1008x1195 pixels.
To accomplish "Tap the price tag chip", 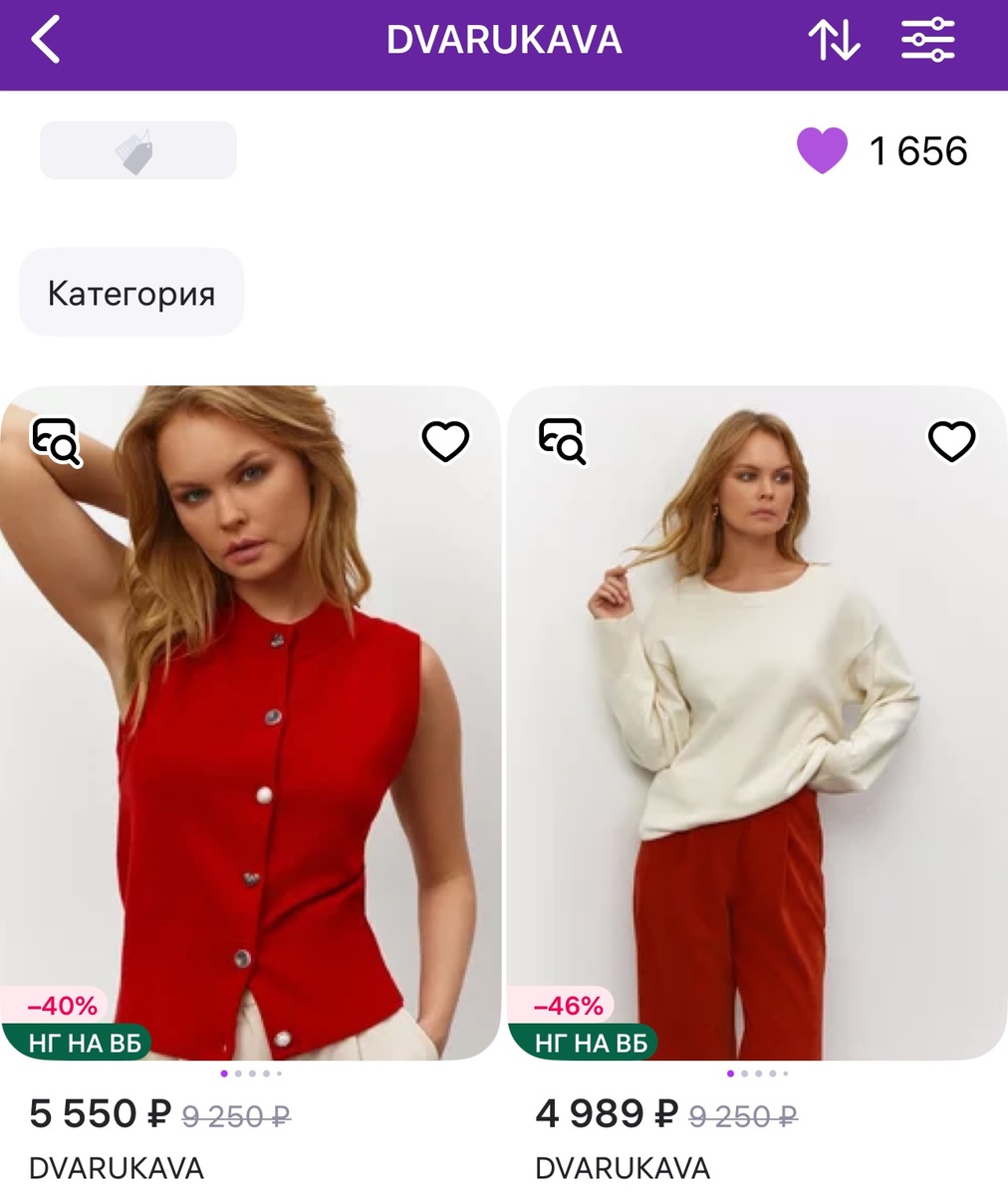I will pos(138,151).
